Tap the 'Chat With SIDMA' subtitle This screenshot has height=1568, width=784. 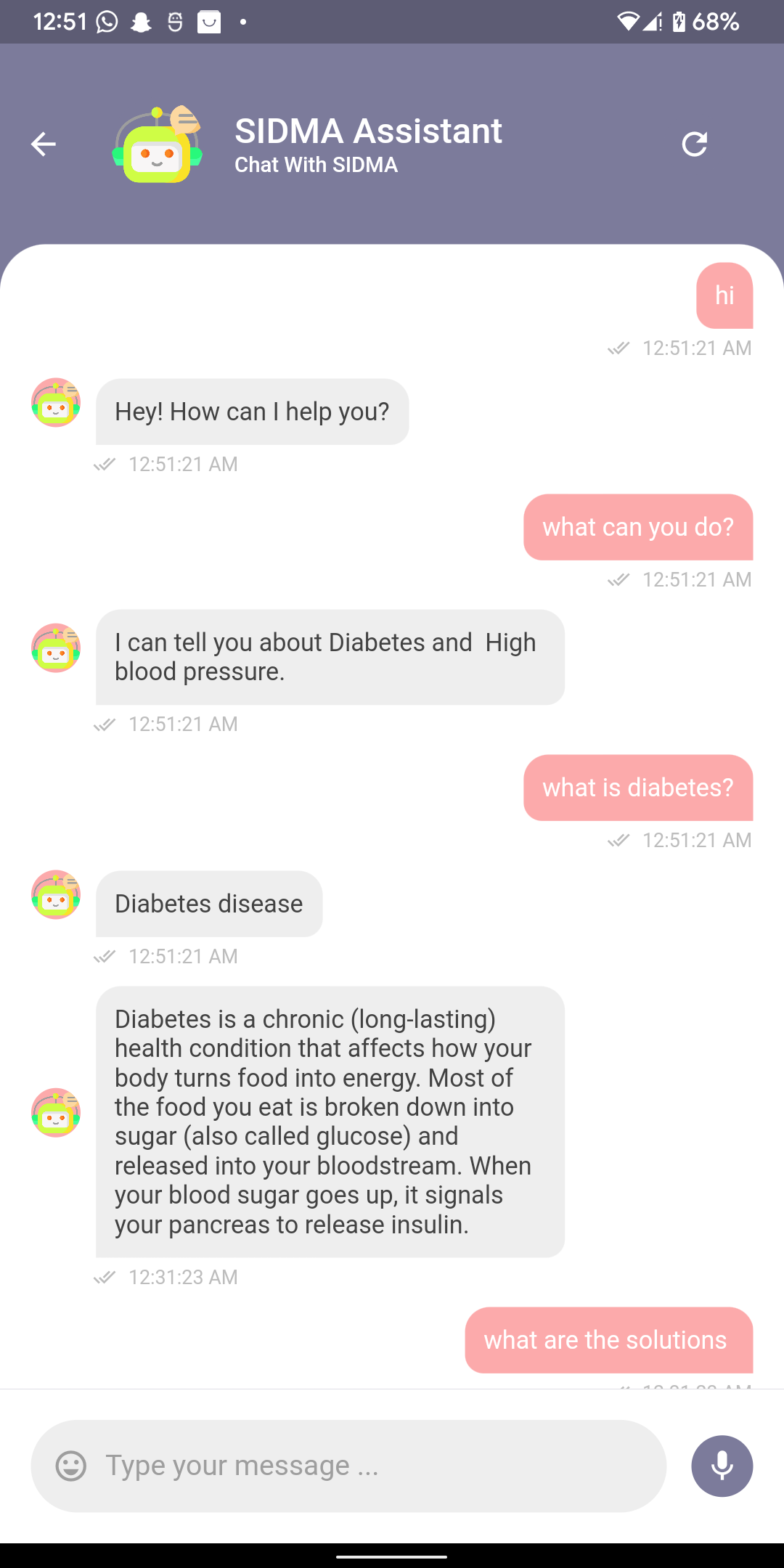click(x=316, y=165)
